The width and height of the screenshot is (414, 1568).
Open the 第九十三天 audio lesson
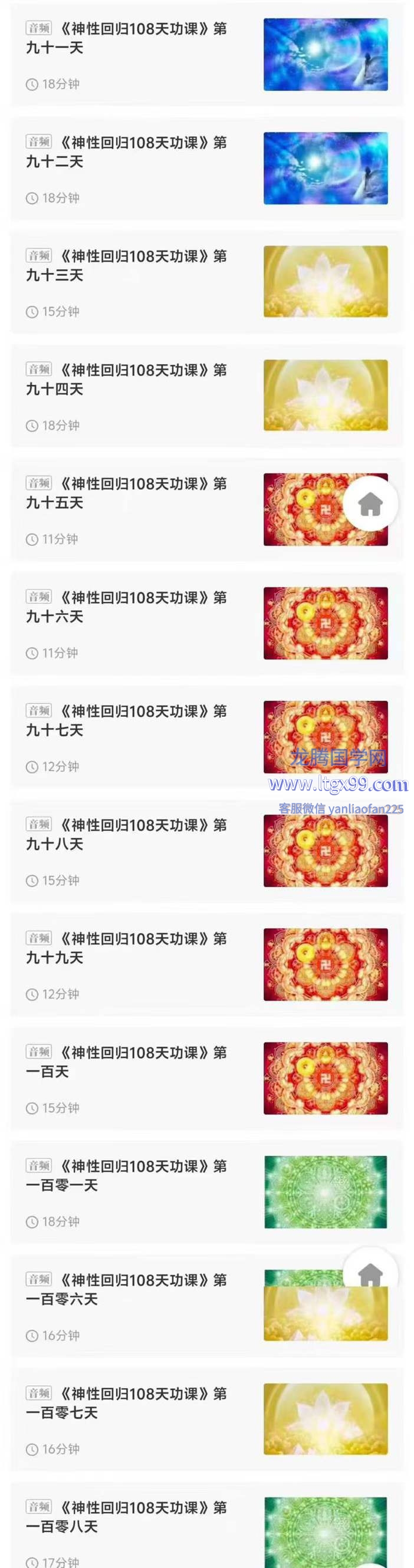126,265
